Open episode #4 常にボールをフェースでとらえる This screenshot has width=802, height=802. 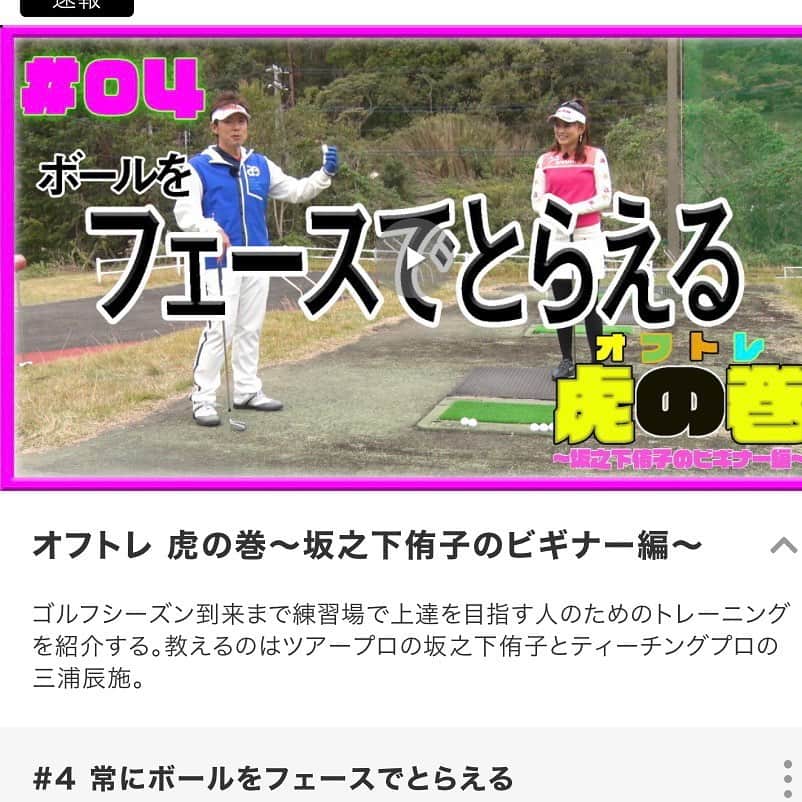273,779
